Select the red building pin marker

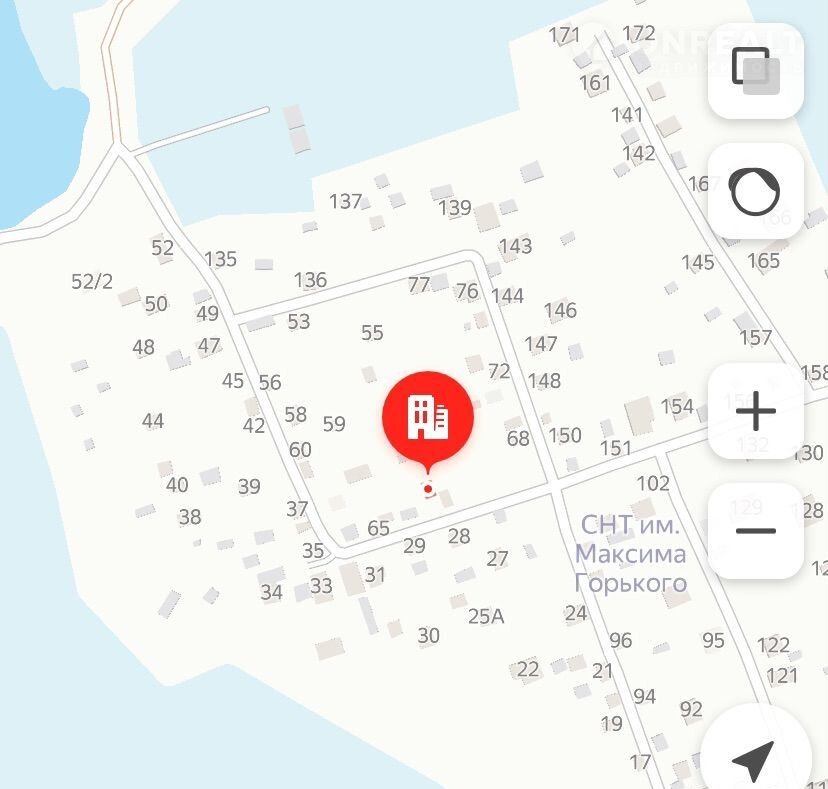click(428, 418)
